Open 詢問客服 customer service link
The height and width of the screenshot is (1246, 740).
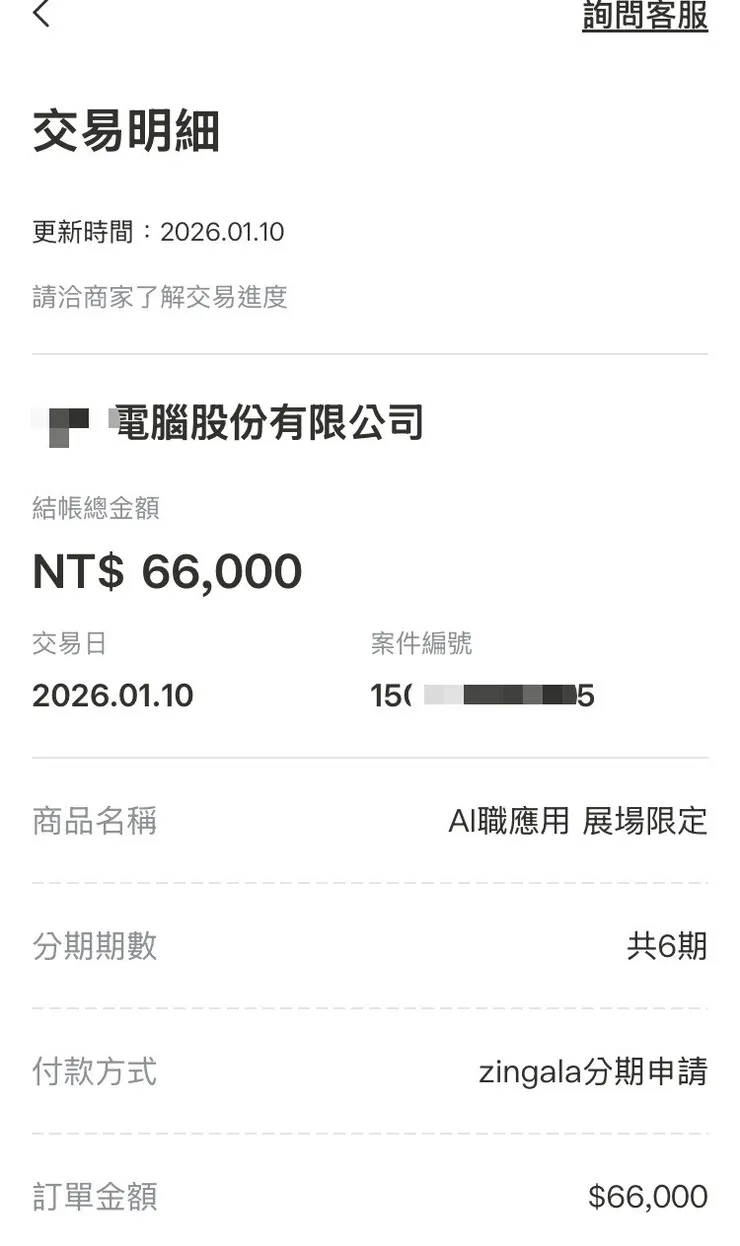coord(644,16)
